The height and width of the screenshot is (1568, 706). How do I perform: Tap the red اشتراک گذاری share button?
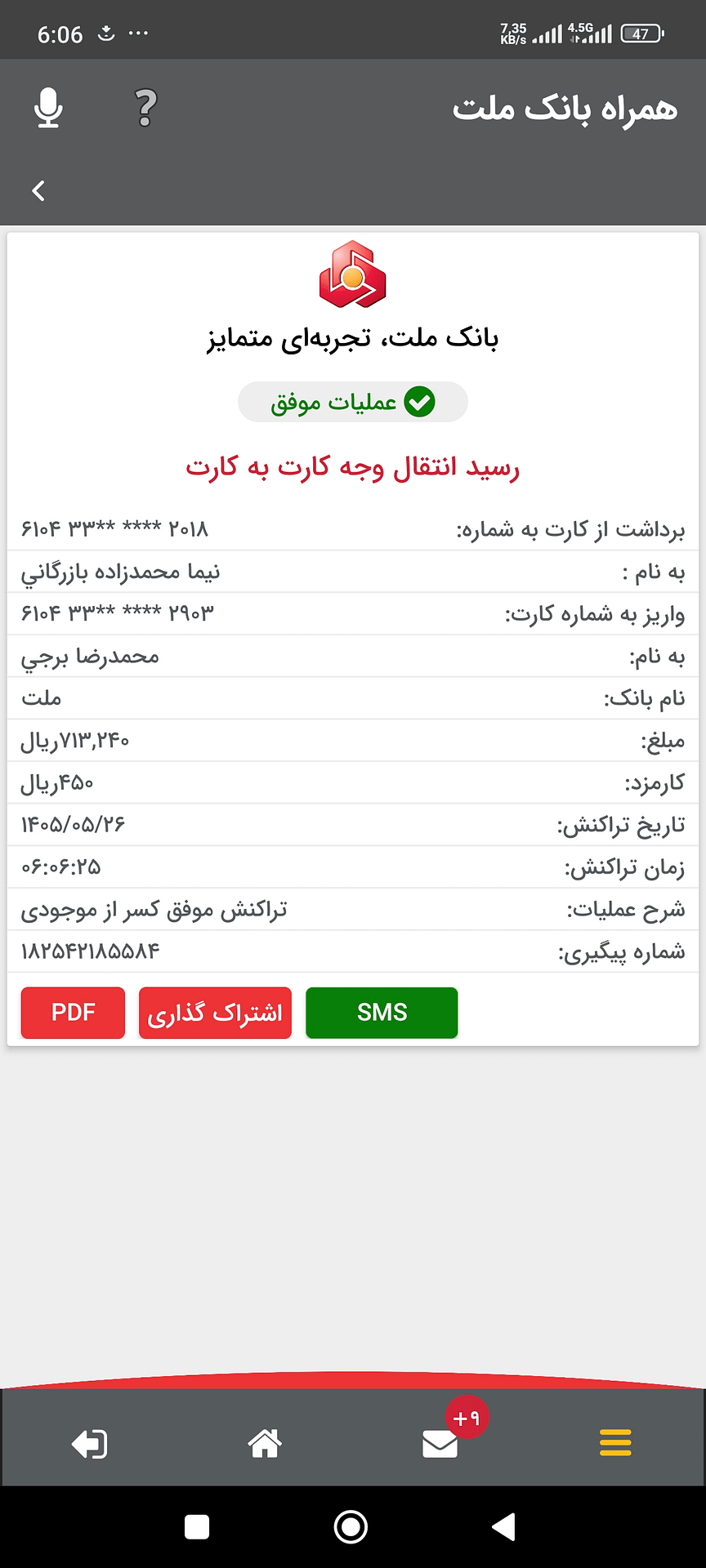pyautogui.click(x=215, y=1013)
